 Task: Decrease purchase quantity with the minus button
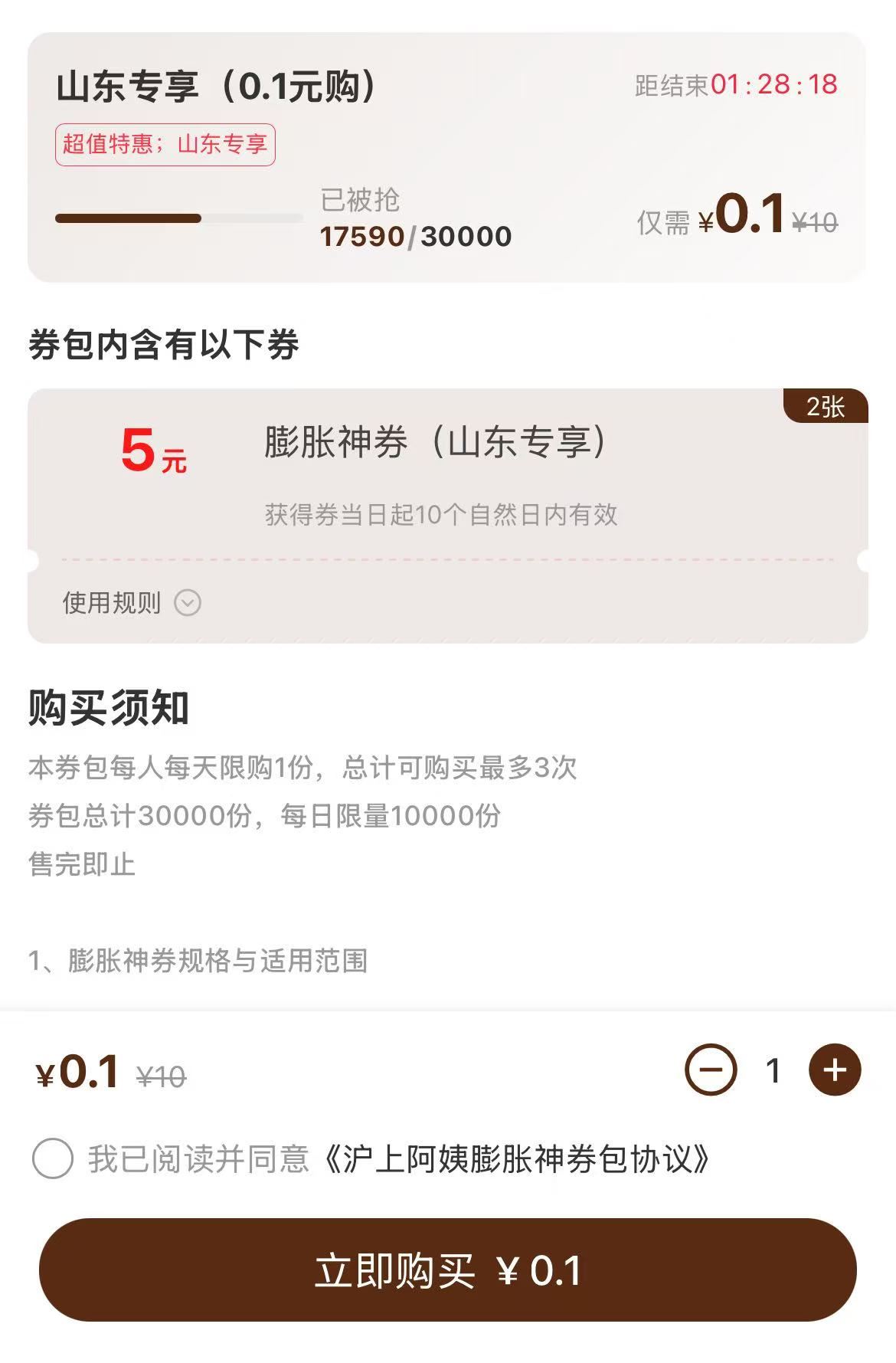tap(711, 1070)
